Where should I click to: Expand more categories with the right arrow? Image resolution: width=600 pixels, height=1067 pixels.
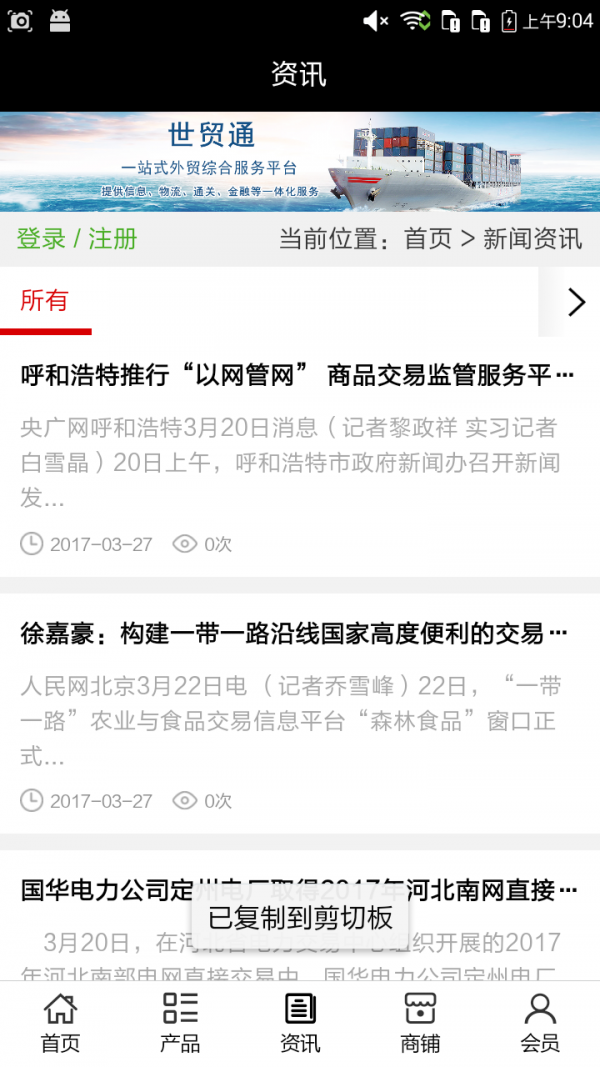click(575, 302)
